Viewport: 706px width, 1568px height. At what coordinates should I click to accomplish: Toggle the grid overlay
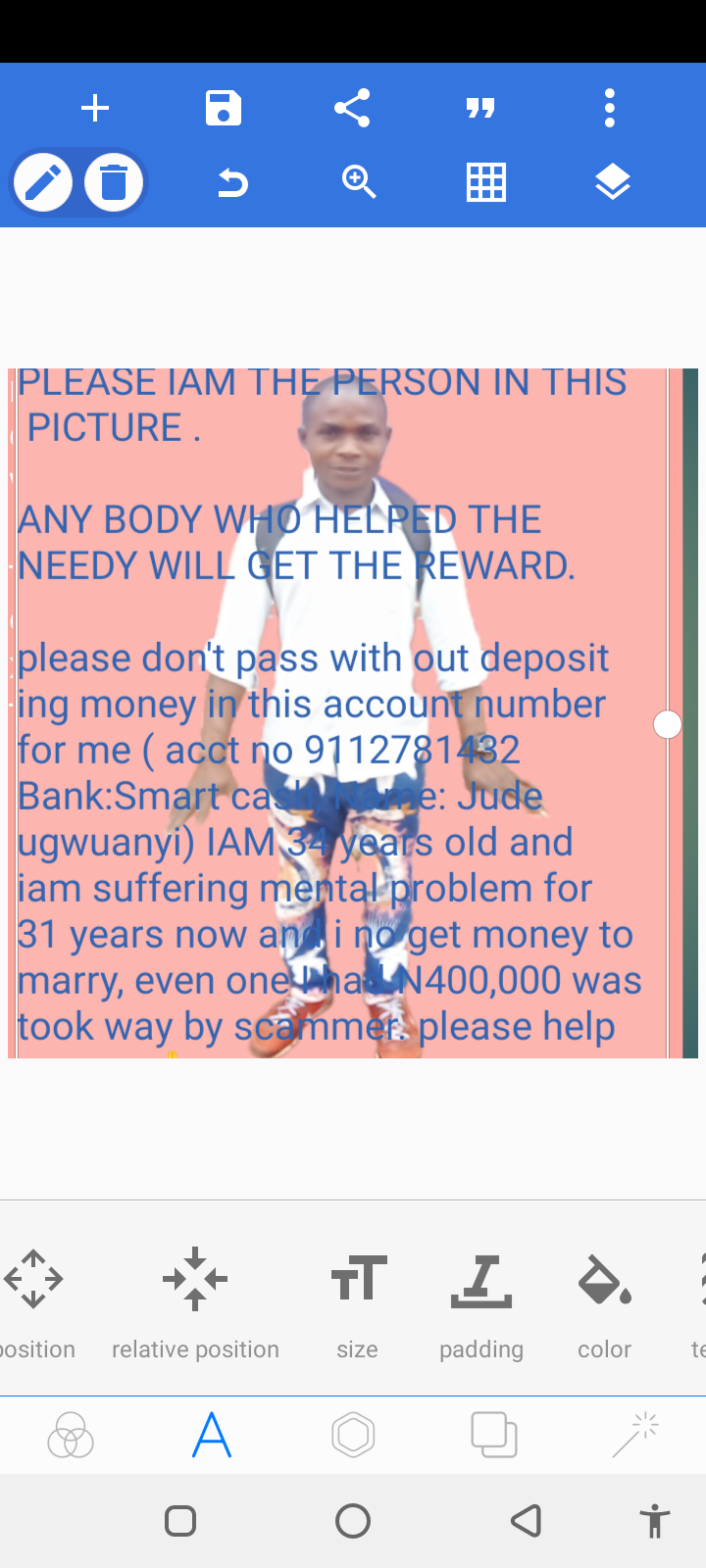click(486, 182)
